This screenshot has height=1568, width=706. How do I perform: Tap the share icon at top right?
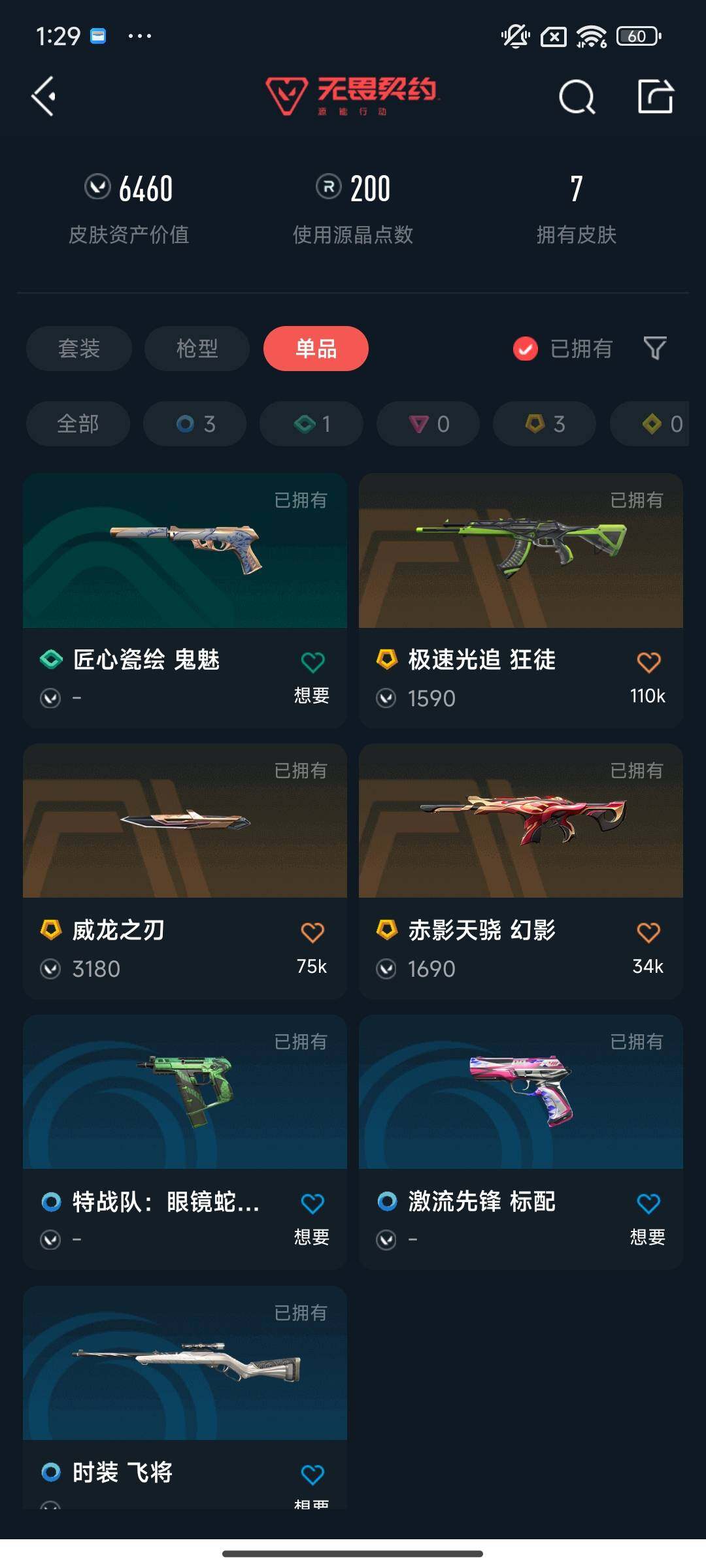click(656, 98)
